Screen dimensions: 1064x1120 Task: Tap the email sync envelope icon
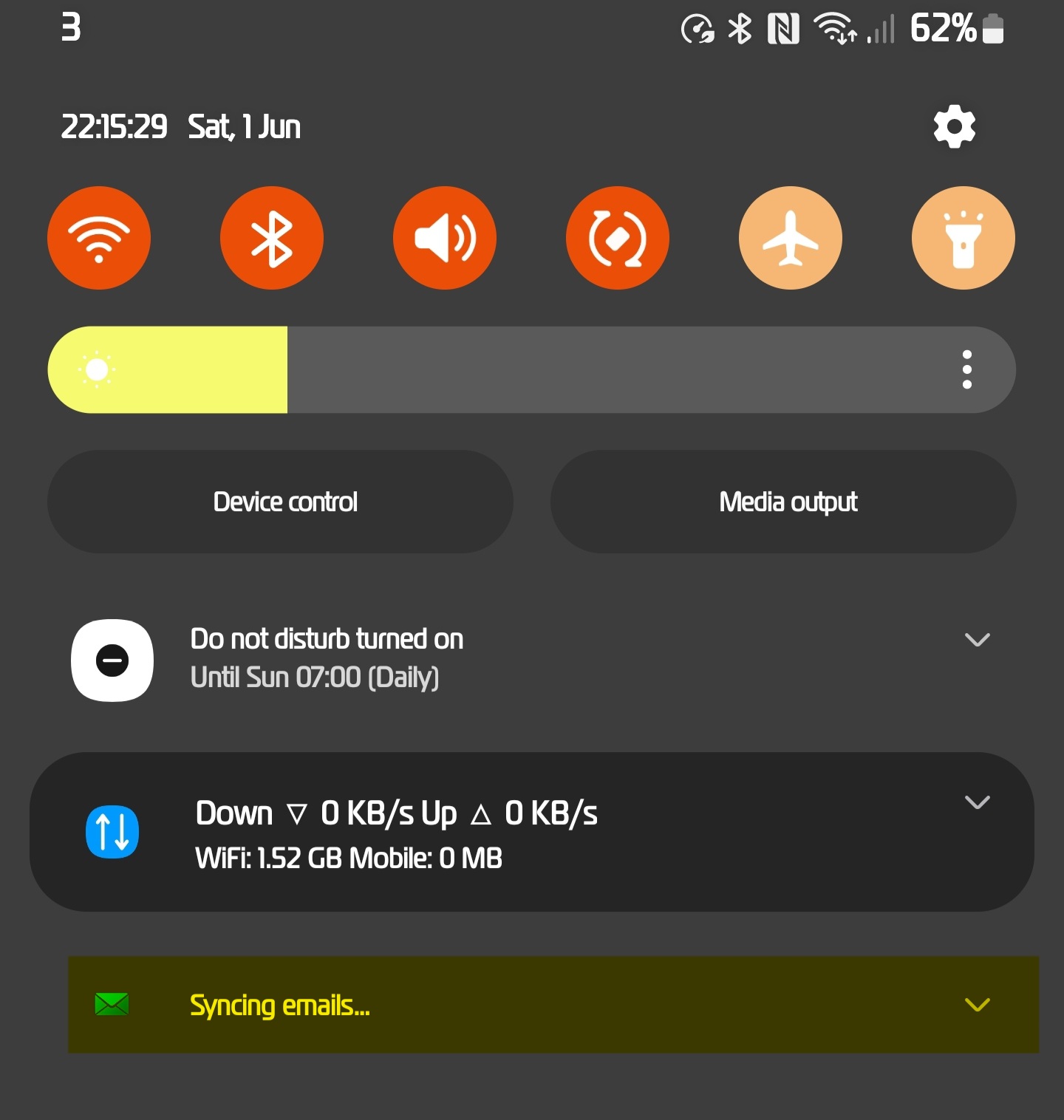click(112, 1005)
